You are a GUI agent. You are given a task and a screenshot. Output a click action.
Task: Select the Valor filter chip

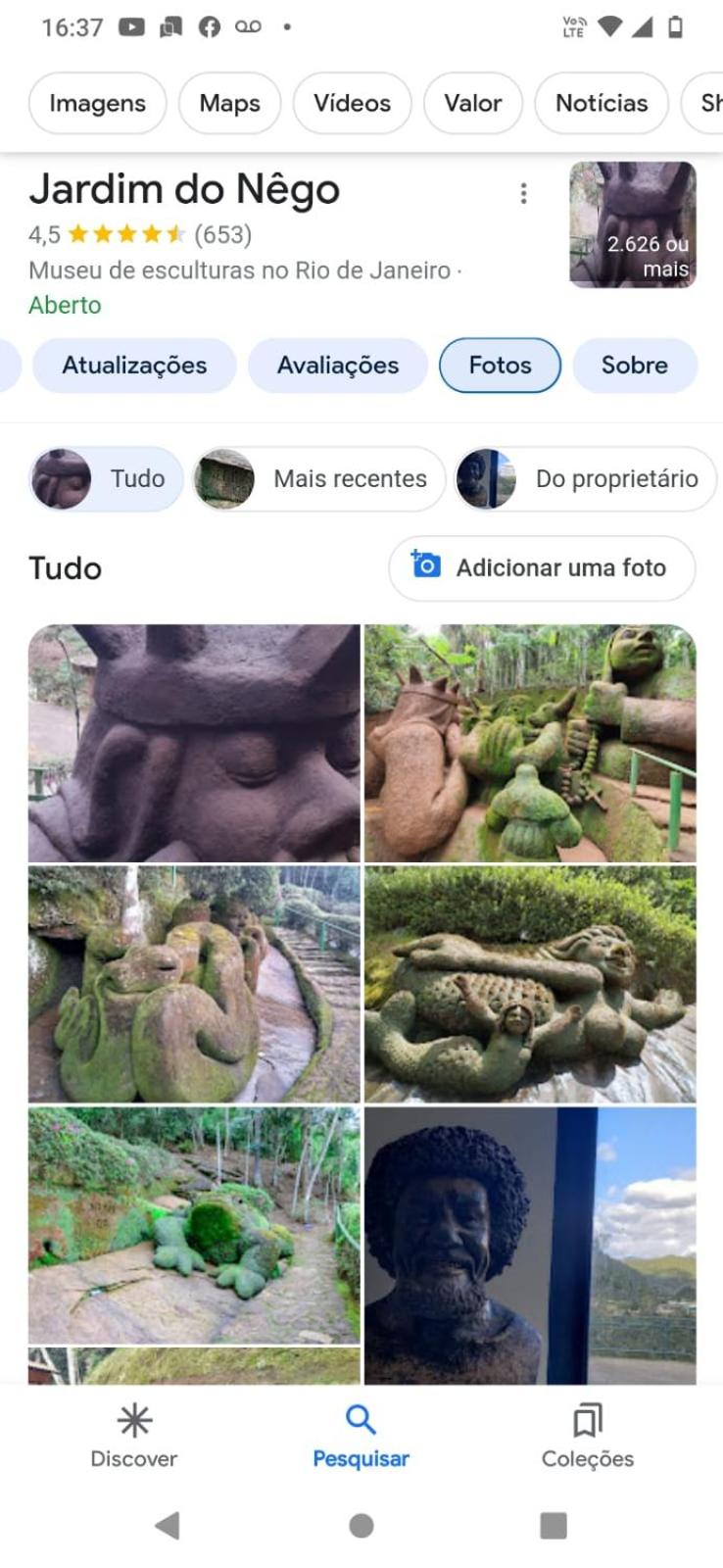473,103
